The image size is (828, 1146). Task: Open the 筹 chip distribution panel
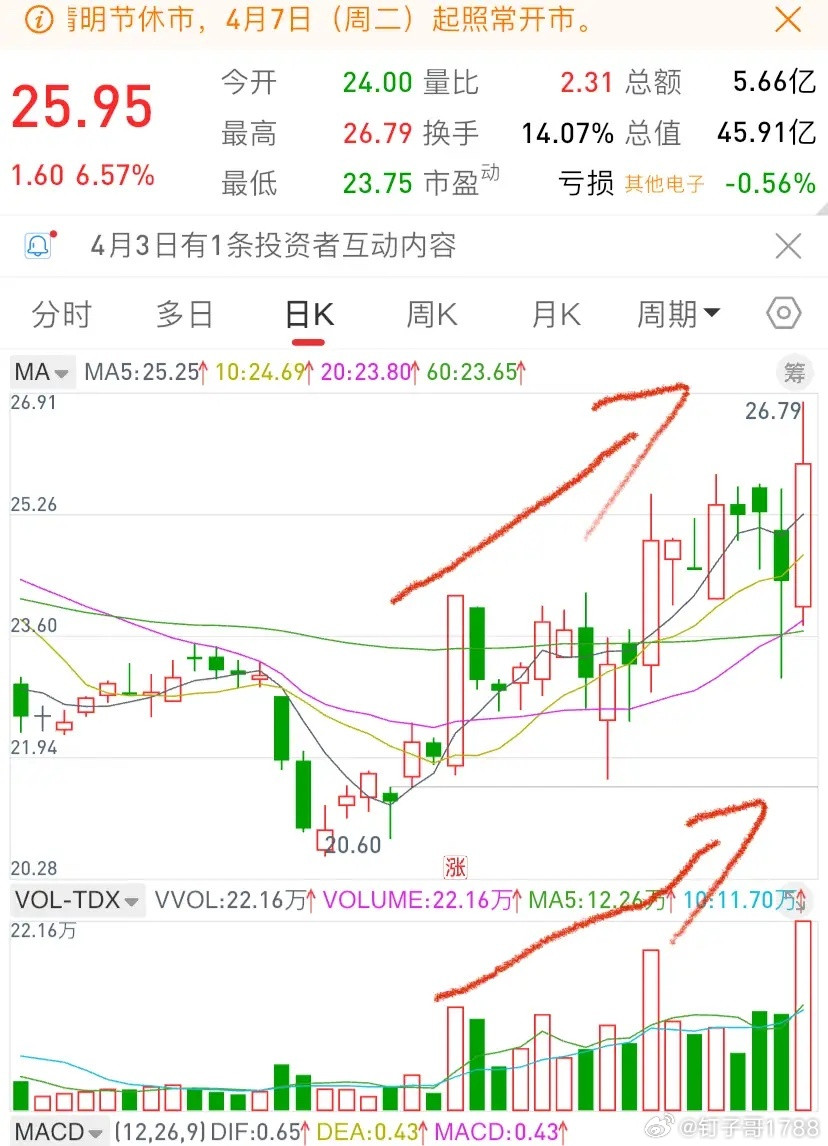[x=793, y=373]
